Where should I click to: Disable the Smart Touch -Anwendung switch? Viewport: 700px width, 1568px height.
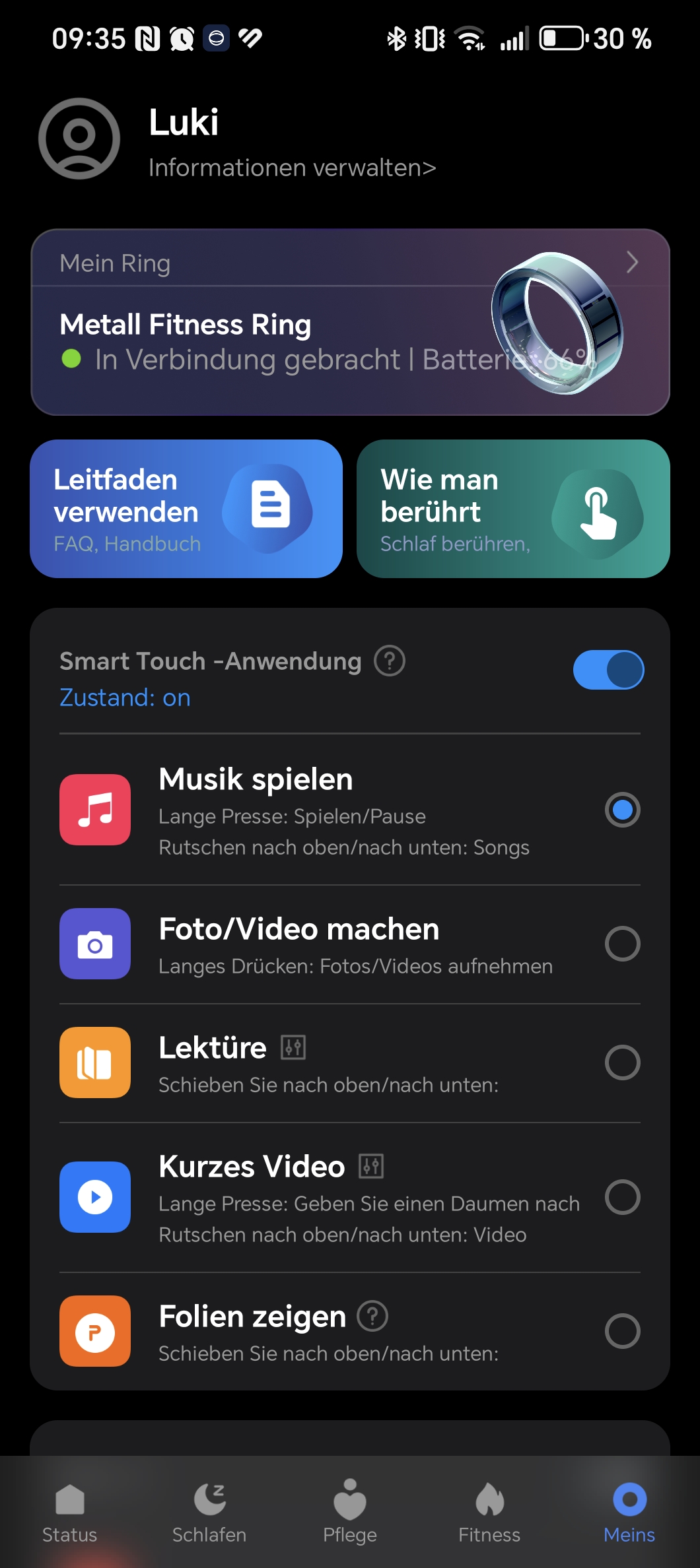click(x=608, y=670)
